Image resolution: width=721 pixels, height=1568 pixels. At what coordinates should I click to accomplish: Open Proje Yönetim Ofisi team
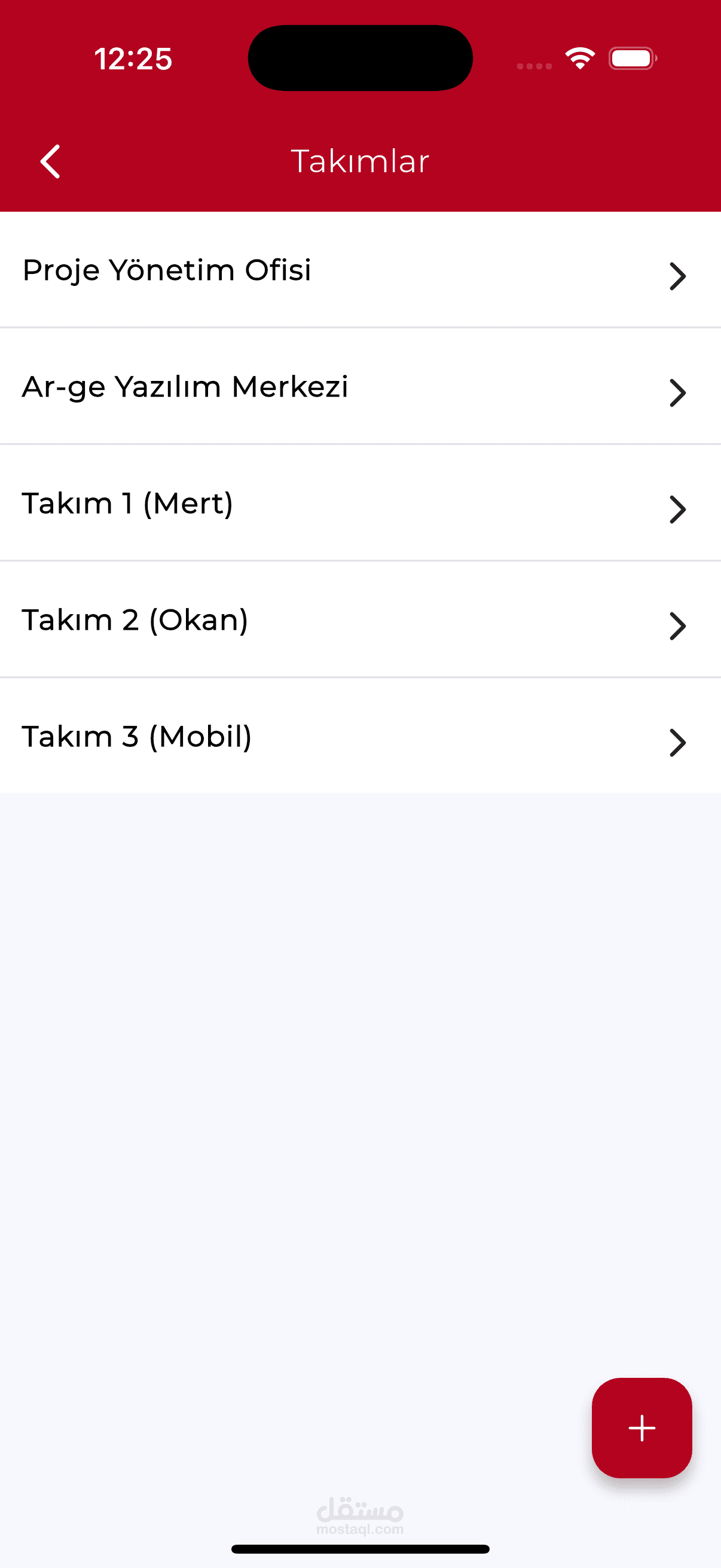(x=360, y=270)
